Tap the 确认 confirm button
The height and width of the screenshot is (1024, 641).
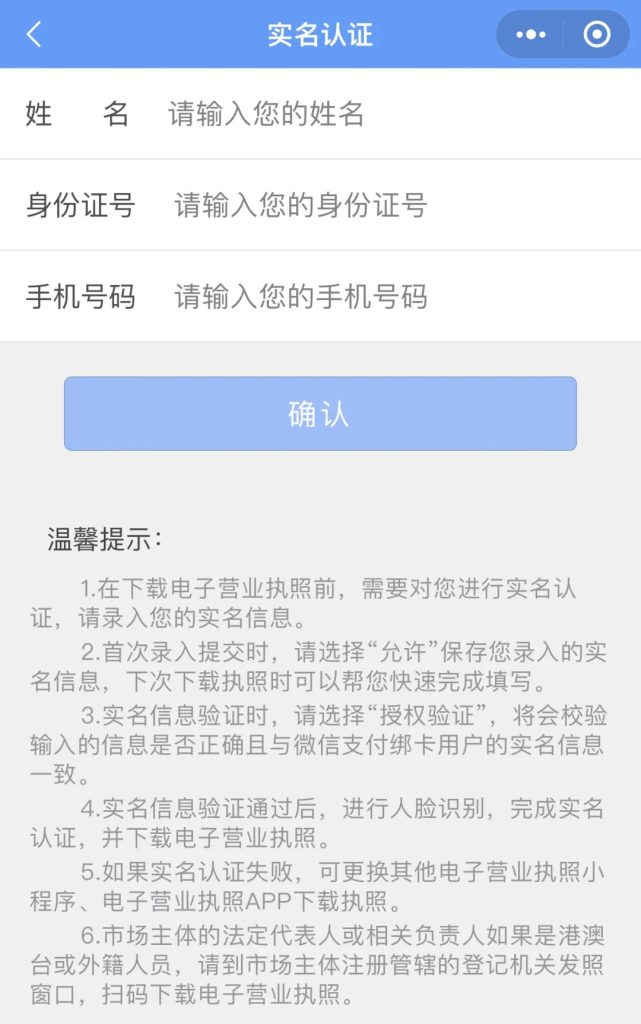point(320,413)
